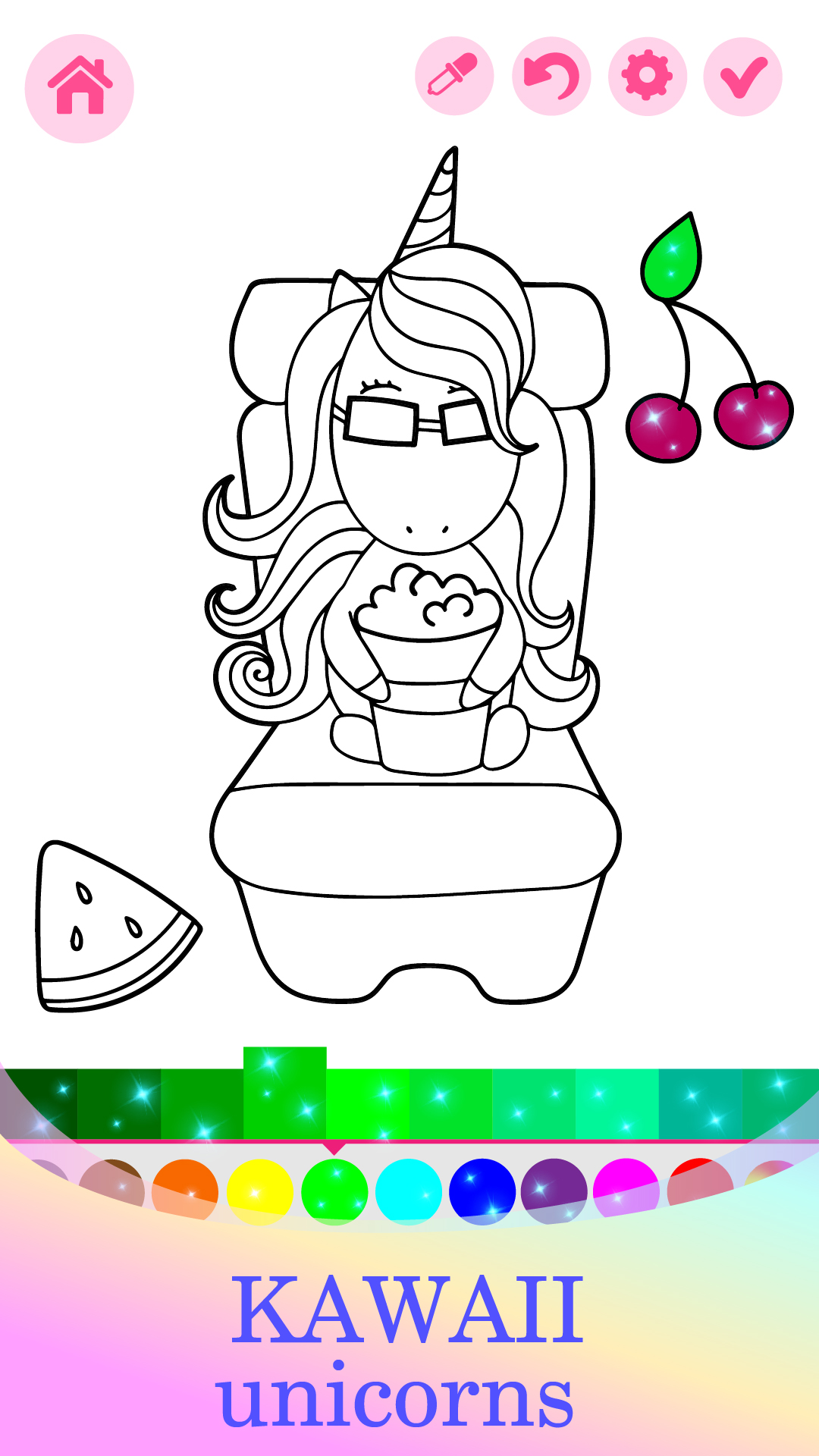Pick the blue color circle

pos(482,1191)
